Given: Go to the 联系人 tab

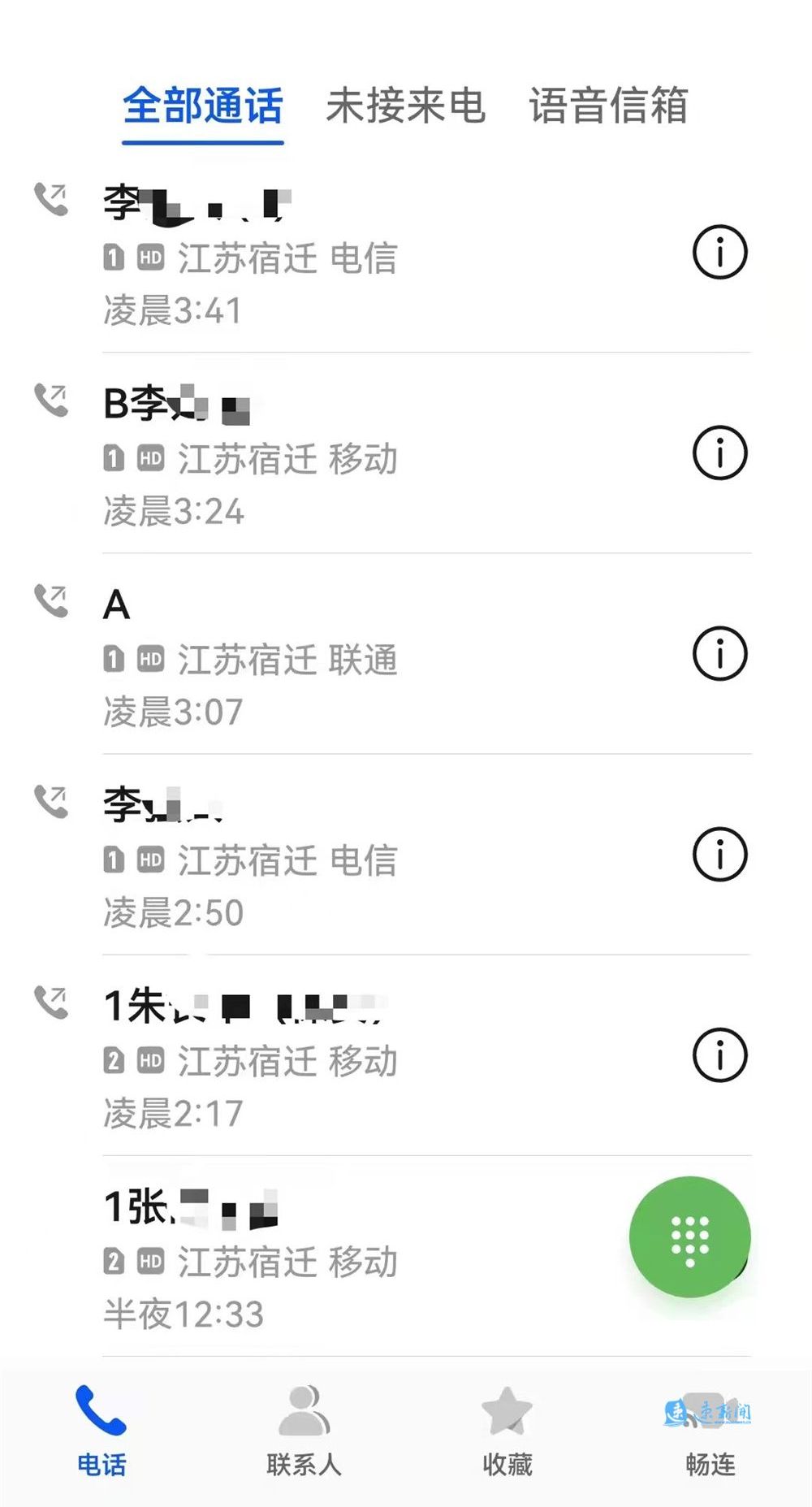Looking at the screenshot, I should pyautogui.click(x=304, y=1431).
